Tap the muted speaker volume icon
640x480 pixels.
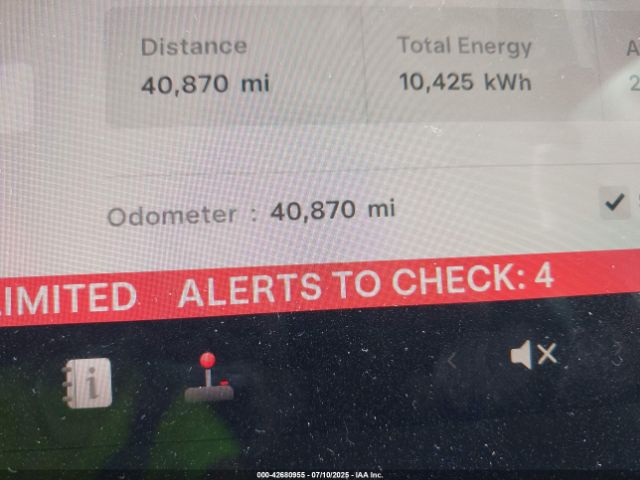point(533,354)
